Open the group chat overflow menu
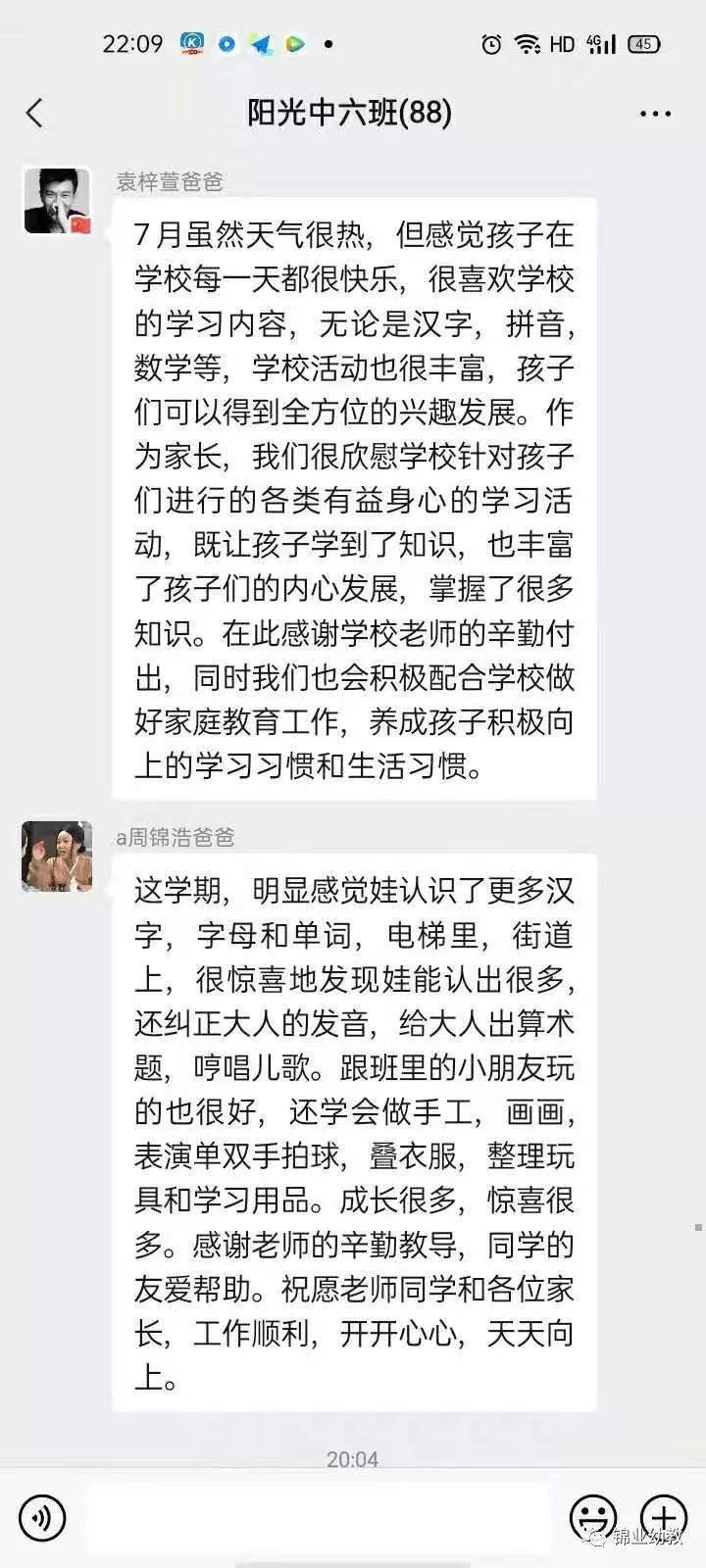Viewport: 706px width, 1568px height. (x=654, y=114)
